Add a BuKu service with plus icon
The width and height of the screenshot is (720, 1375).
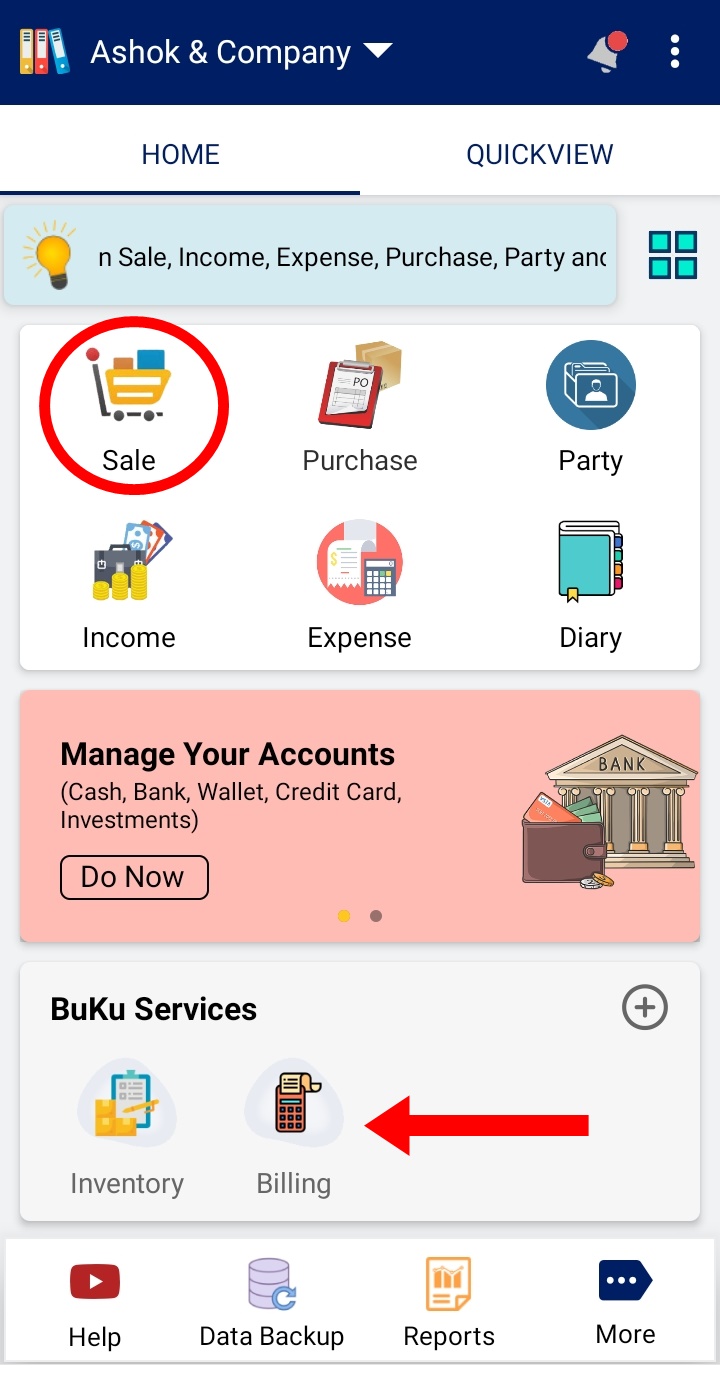644,1007
